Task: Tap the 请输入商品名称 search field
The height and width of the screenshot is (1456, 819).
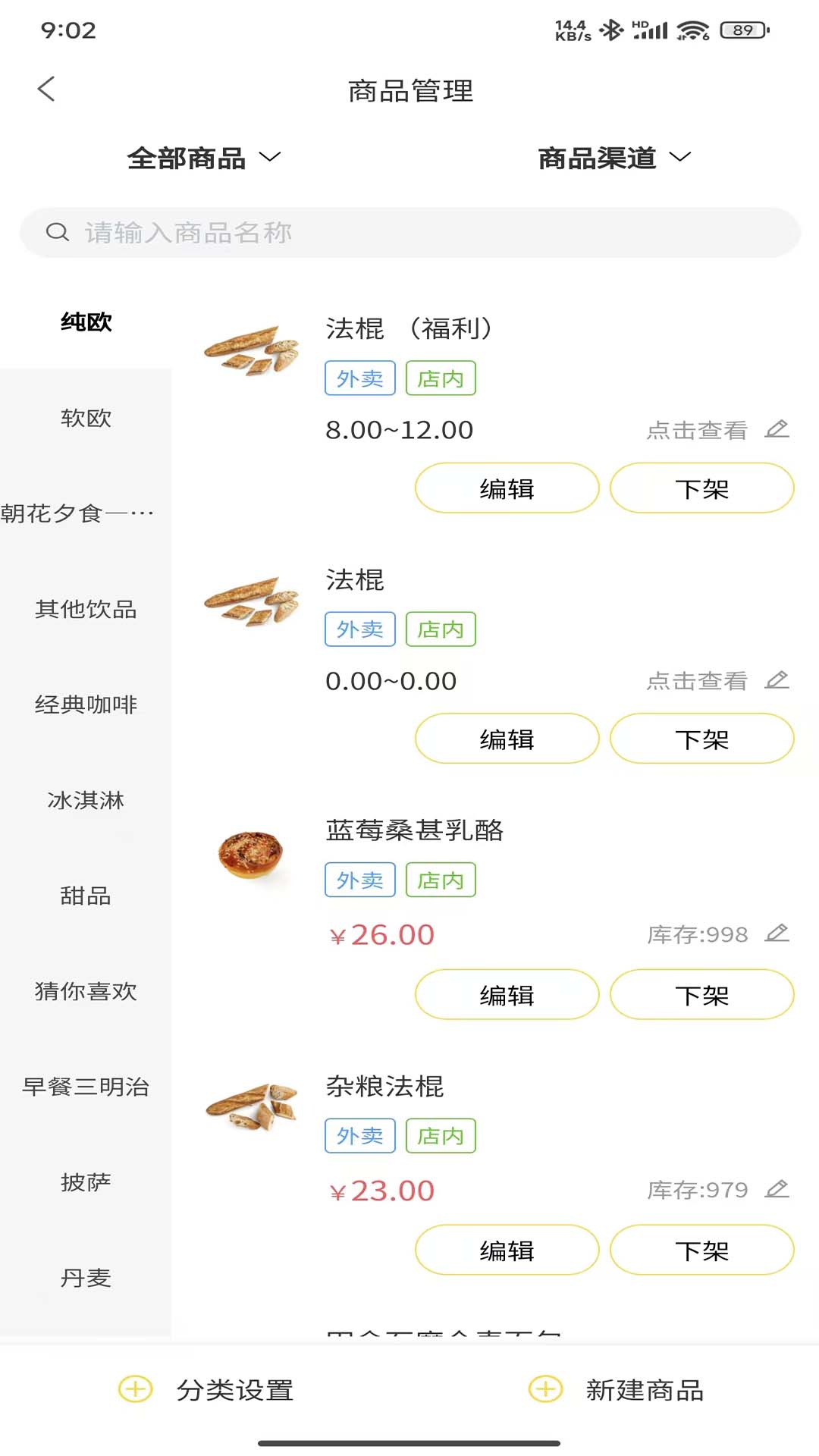Action: coord(303,232)
